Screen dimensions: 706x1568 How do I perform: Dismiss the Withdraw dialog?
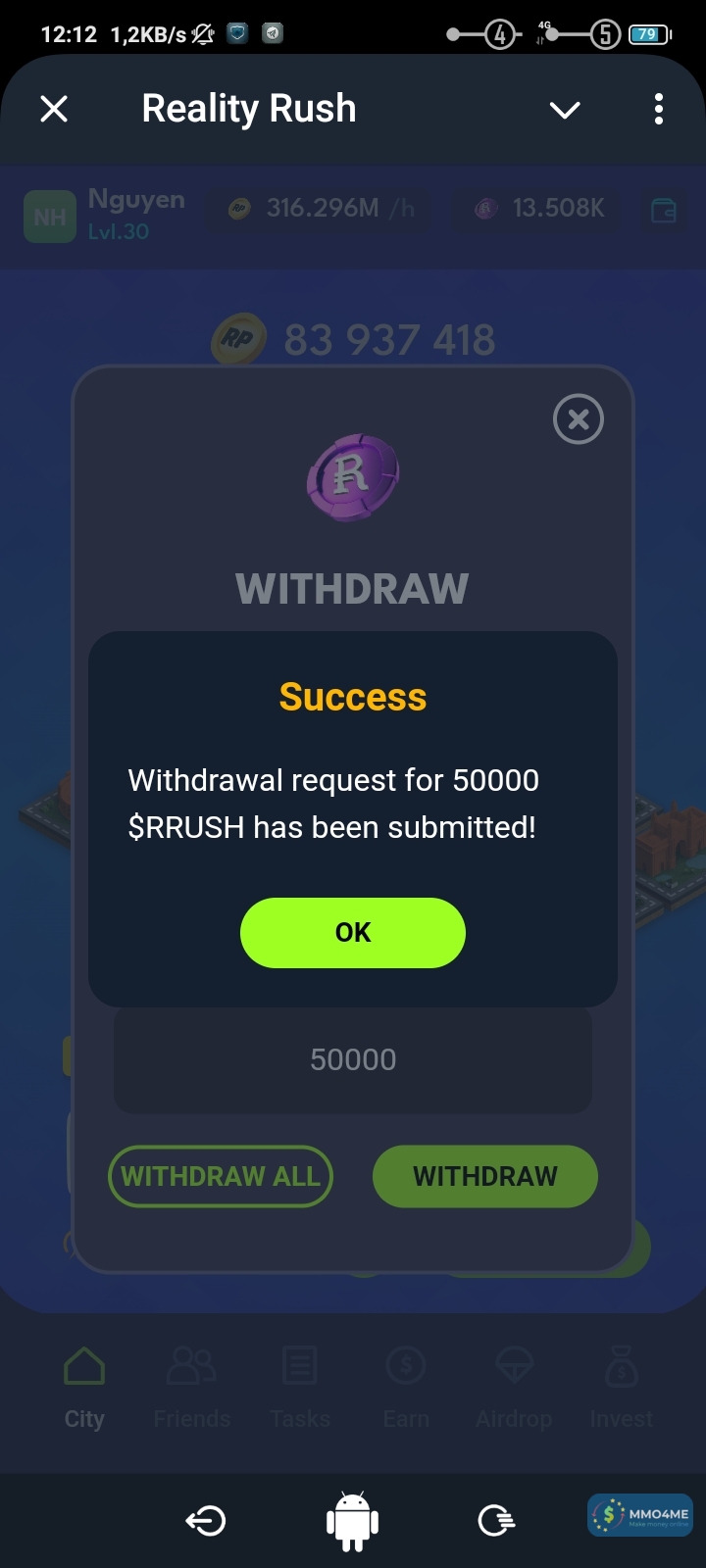tap(579, 419)
